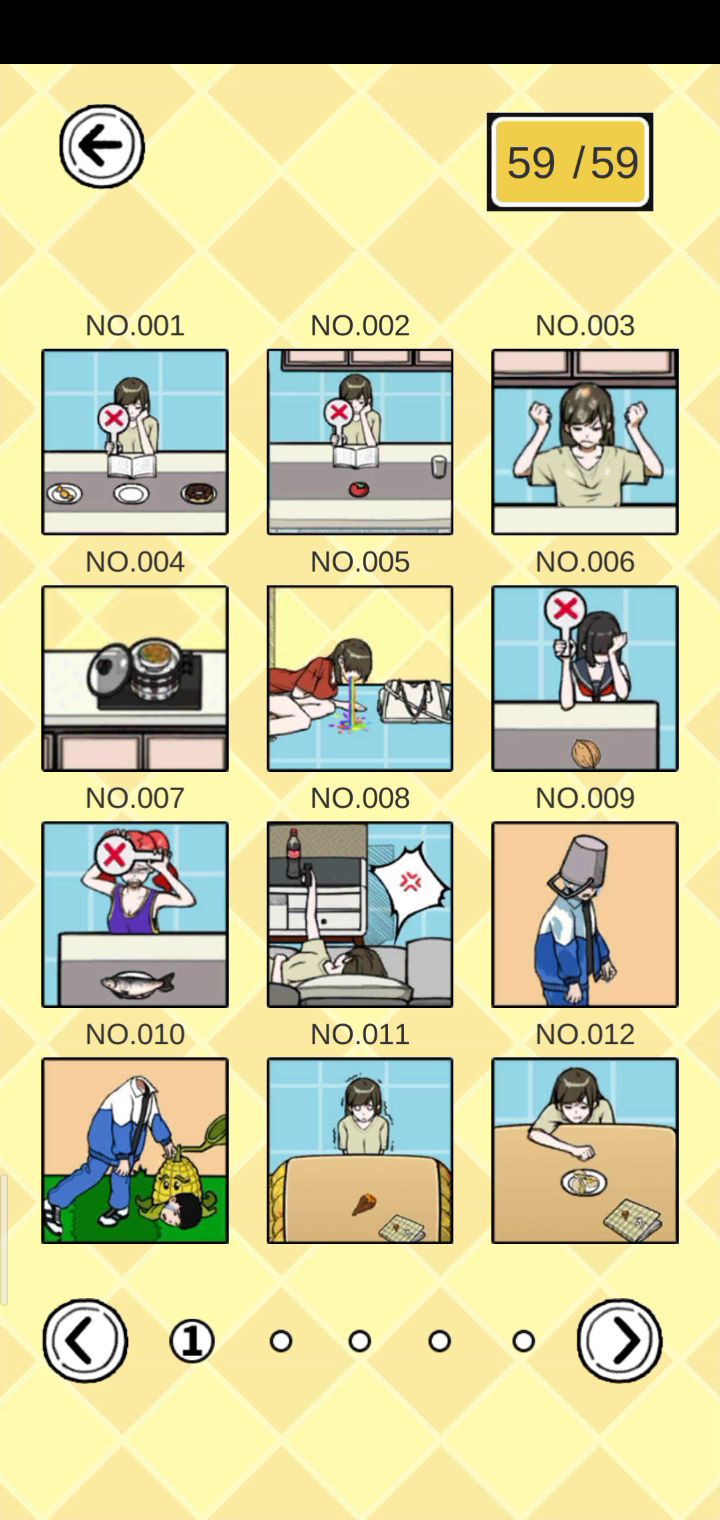Screen dimensions: 720x1520
Task: Jump to the second page dot
Action: (x=281, y=1341)
